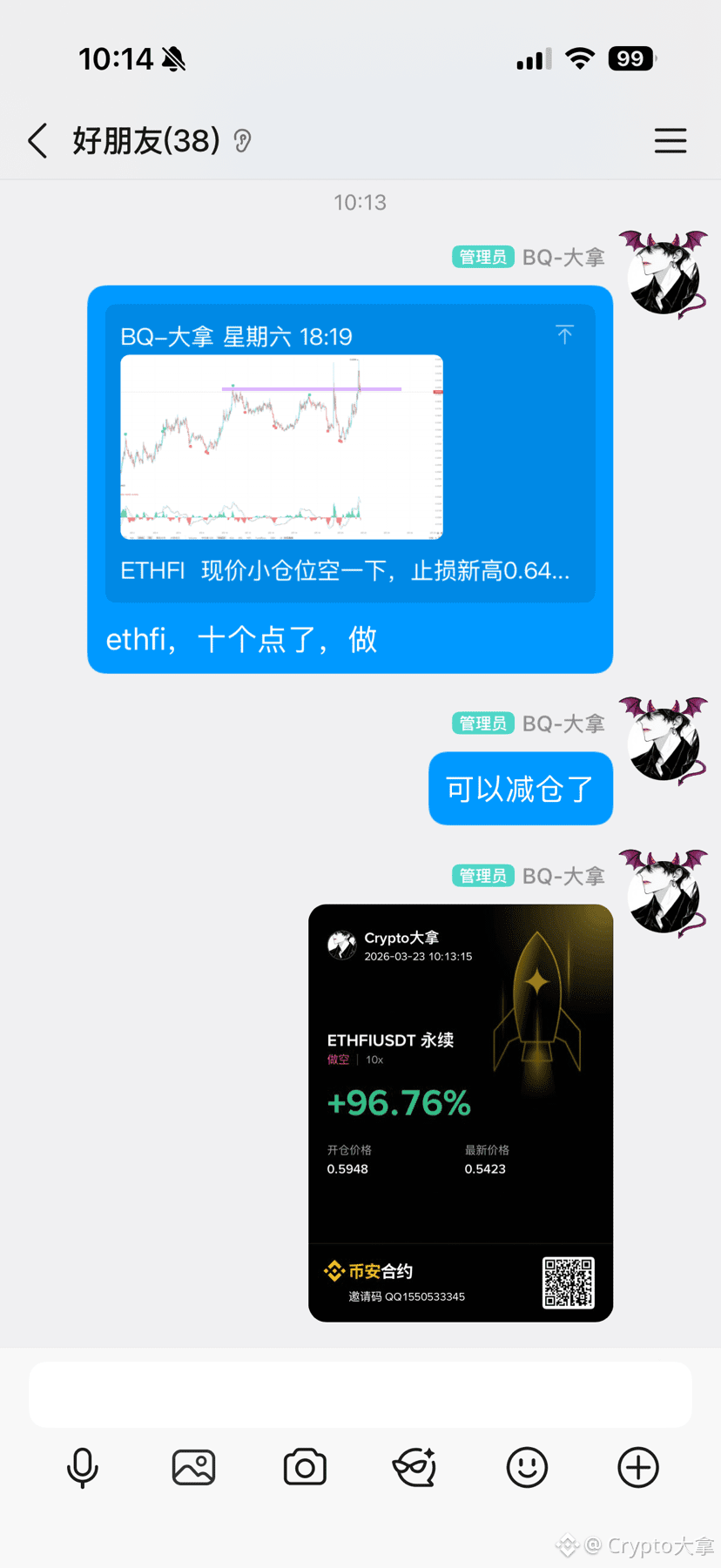Image resolution: width=721 pixels, height=1568 pixels.
Task: Tap the 10:13 timestamp divider
Action: coord(360,203)
